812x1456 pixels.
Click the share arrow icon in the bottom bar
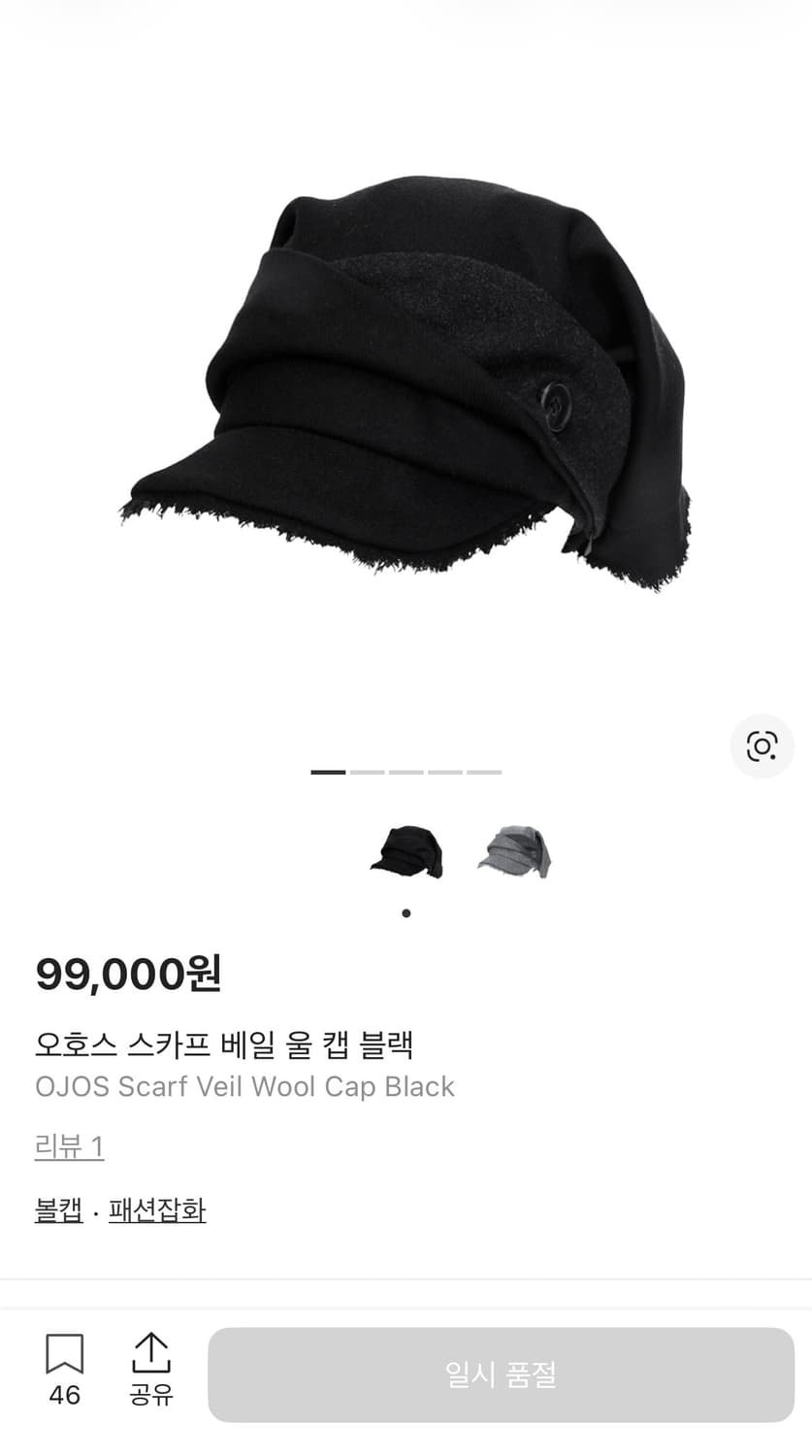(150, 1349)
